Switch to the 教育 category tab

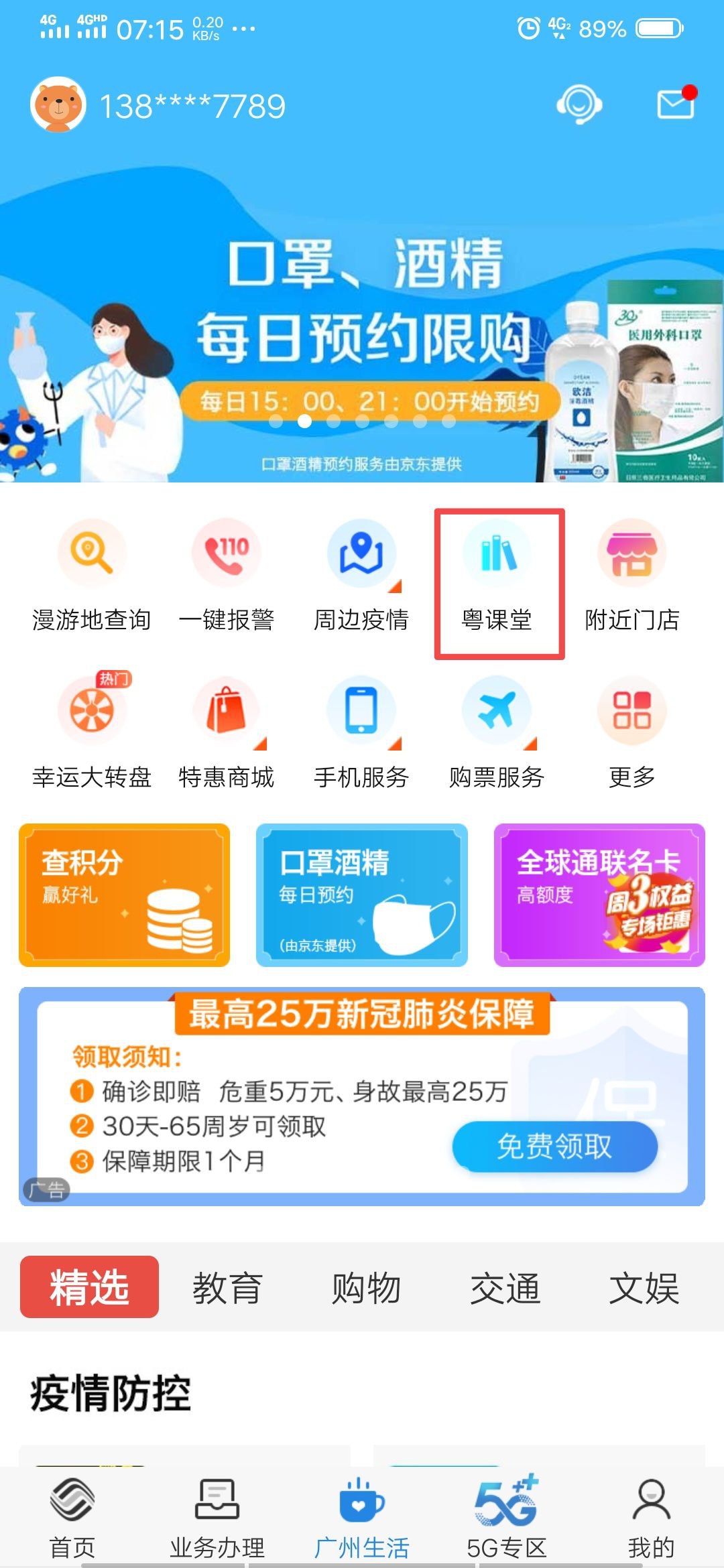[227, 1287]
